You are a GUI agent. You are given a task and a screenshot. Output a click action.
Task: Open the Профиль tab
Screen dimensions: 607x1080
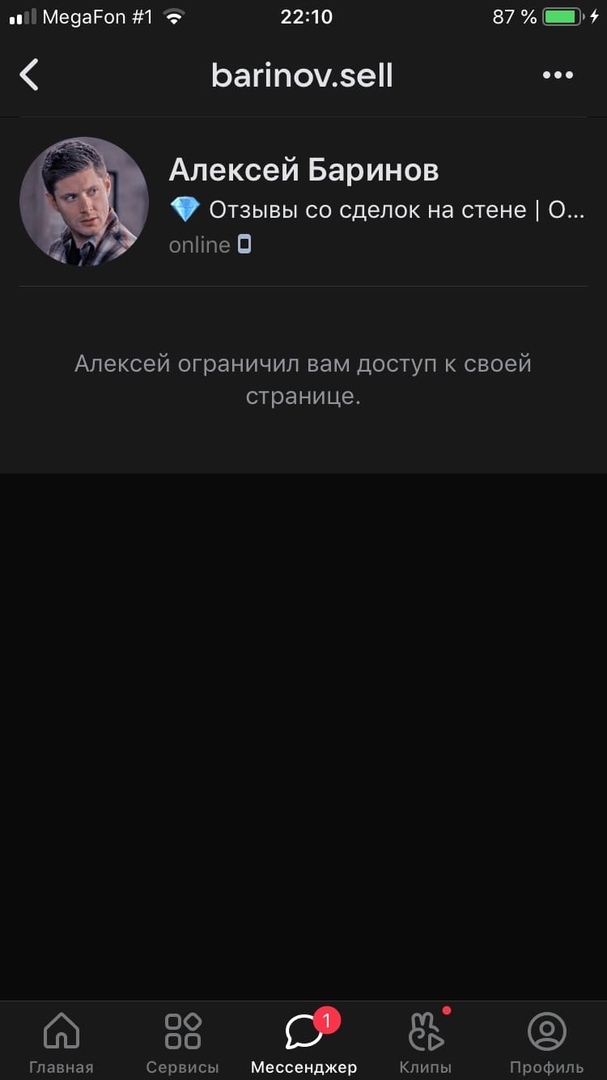(x=546, y=1042)
